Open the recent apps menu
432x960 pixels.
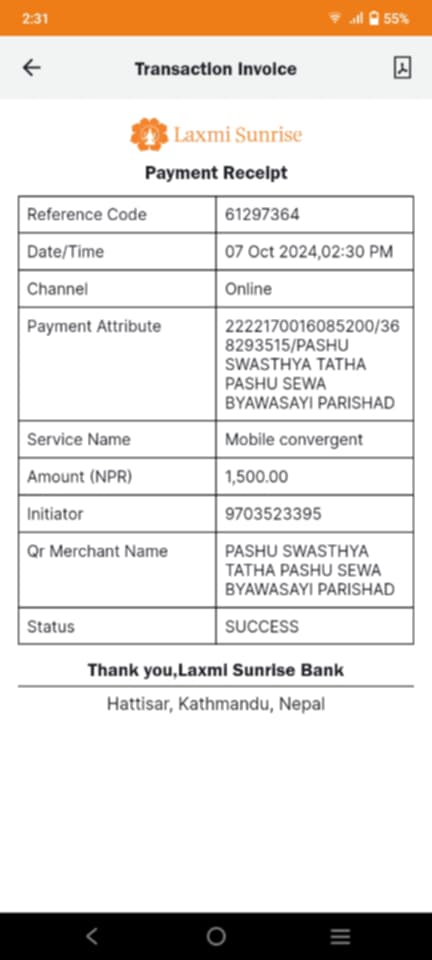[340, 936]
